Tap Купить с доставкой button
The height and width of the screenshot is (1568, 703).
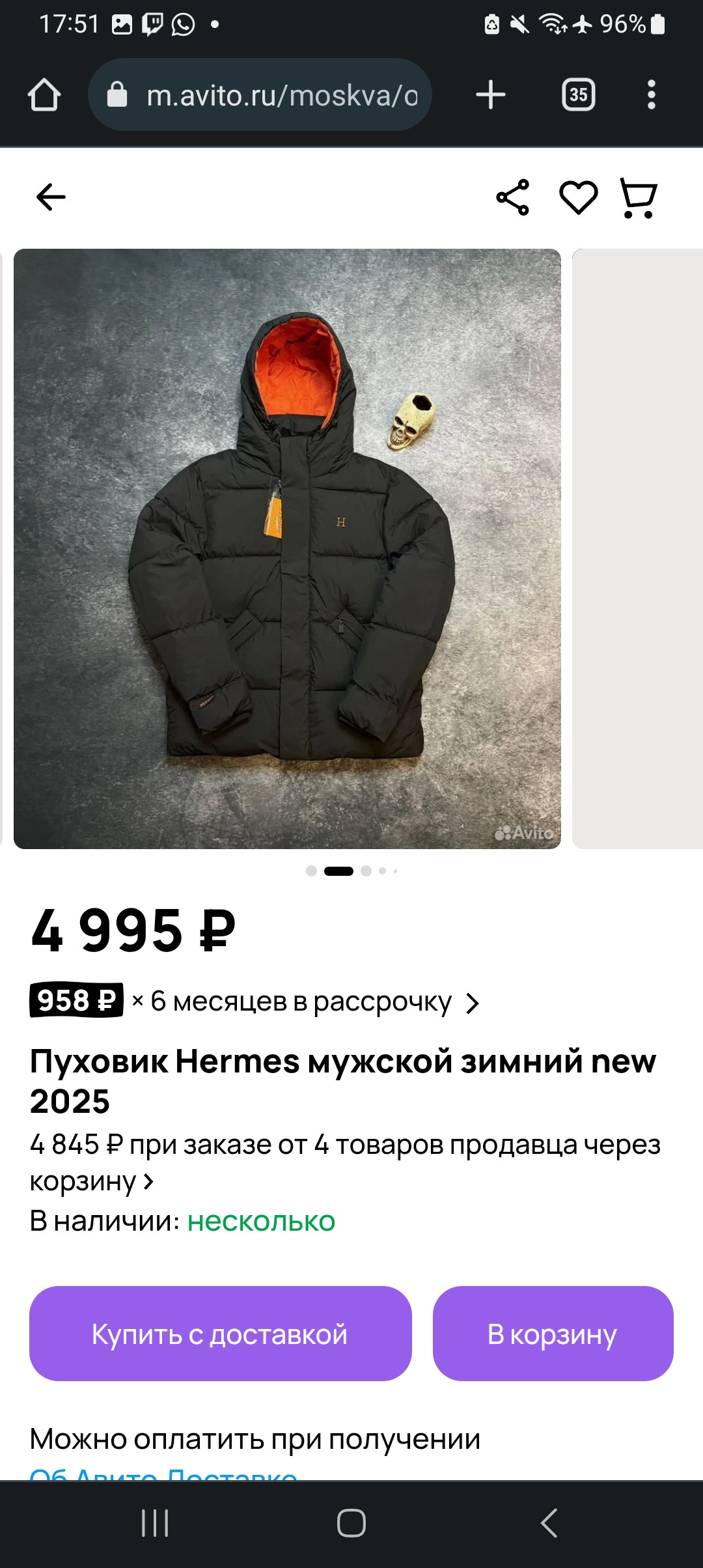(220, 1334)
